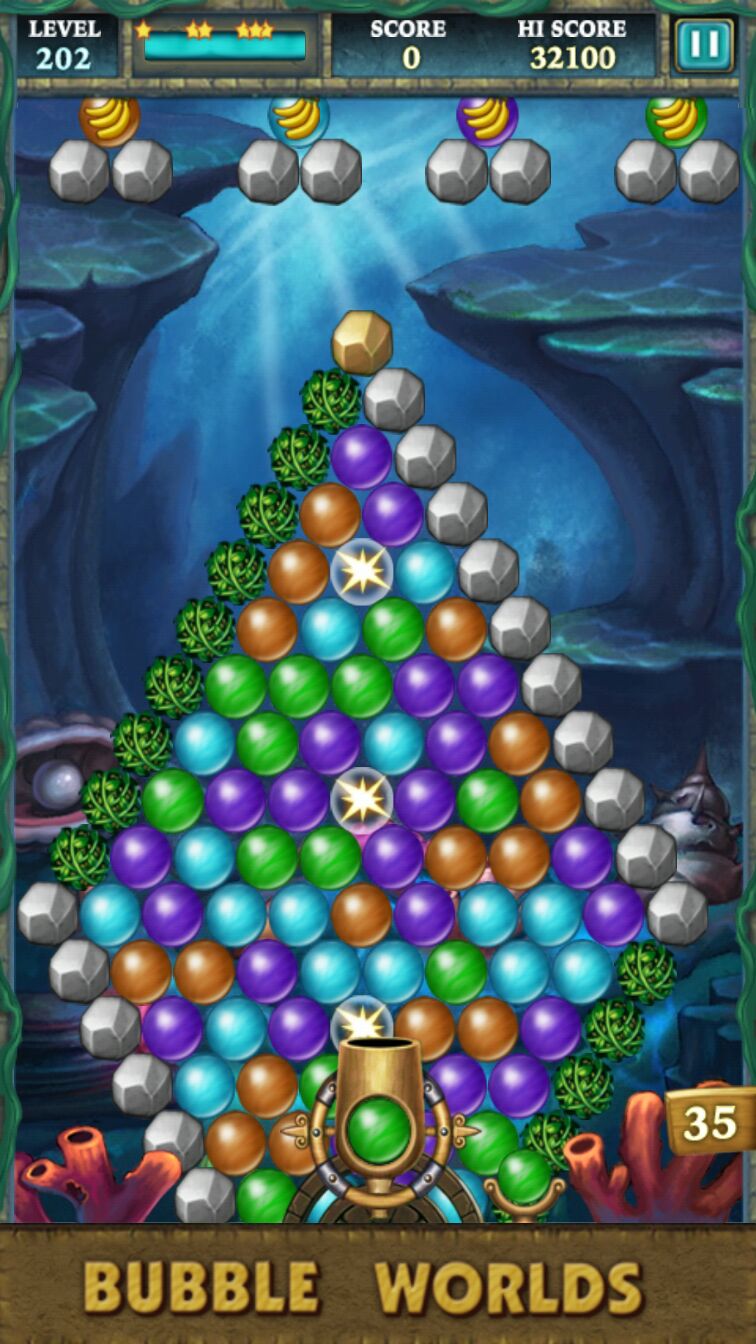Image resolution: width=756 pixels, height=1344 pixels.
Task: Tap the bubble cannon launcher
Action: pyautogui.click(x=379, y=1128)
